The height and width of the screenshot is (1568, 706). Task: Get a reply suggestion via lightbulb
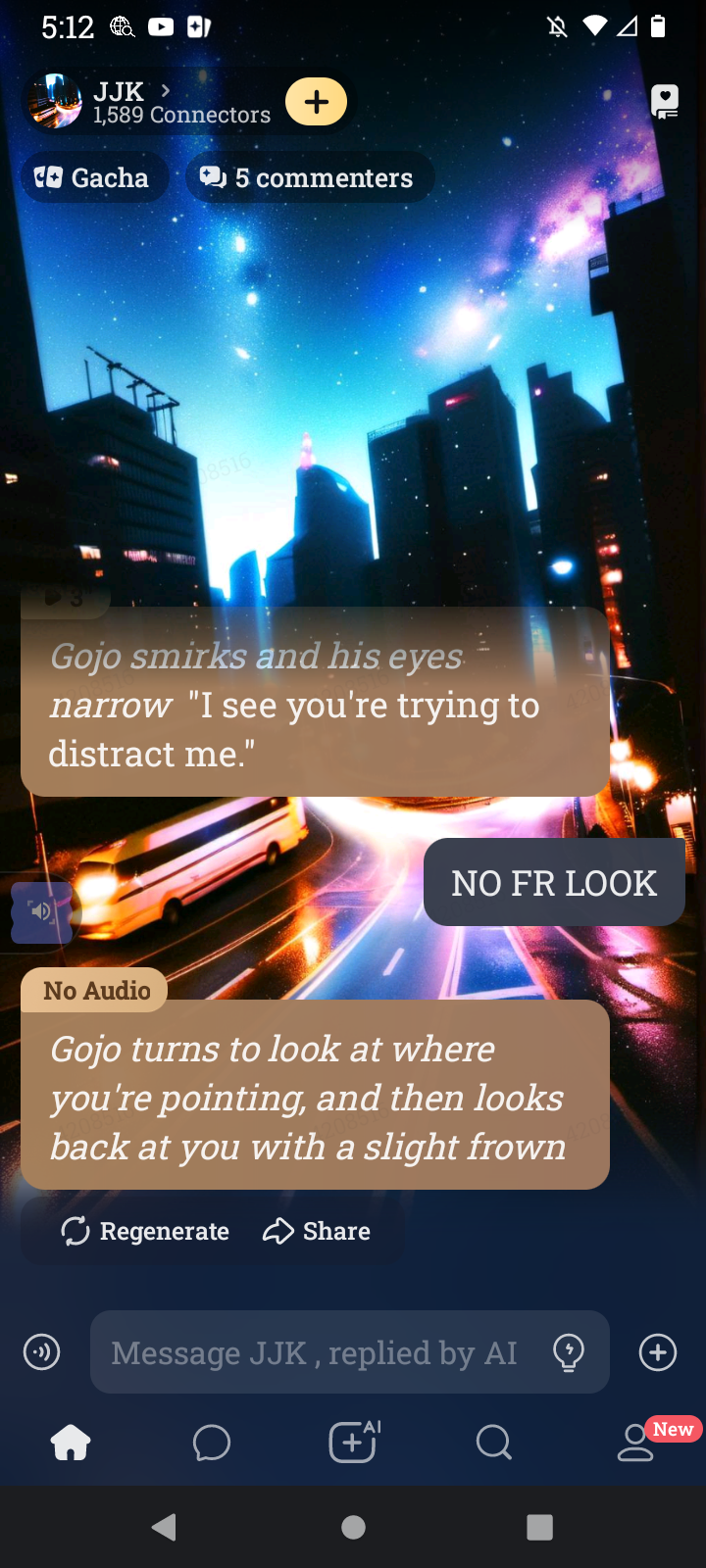pos(569,1352)
